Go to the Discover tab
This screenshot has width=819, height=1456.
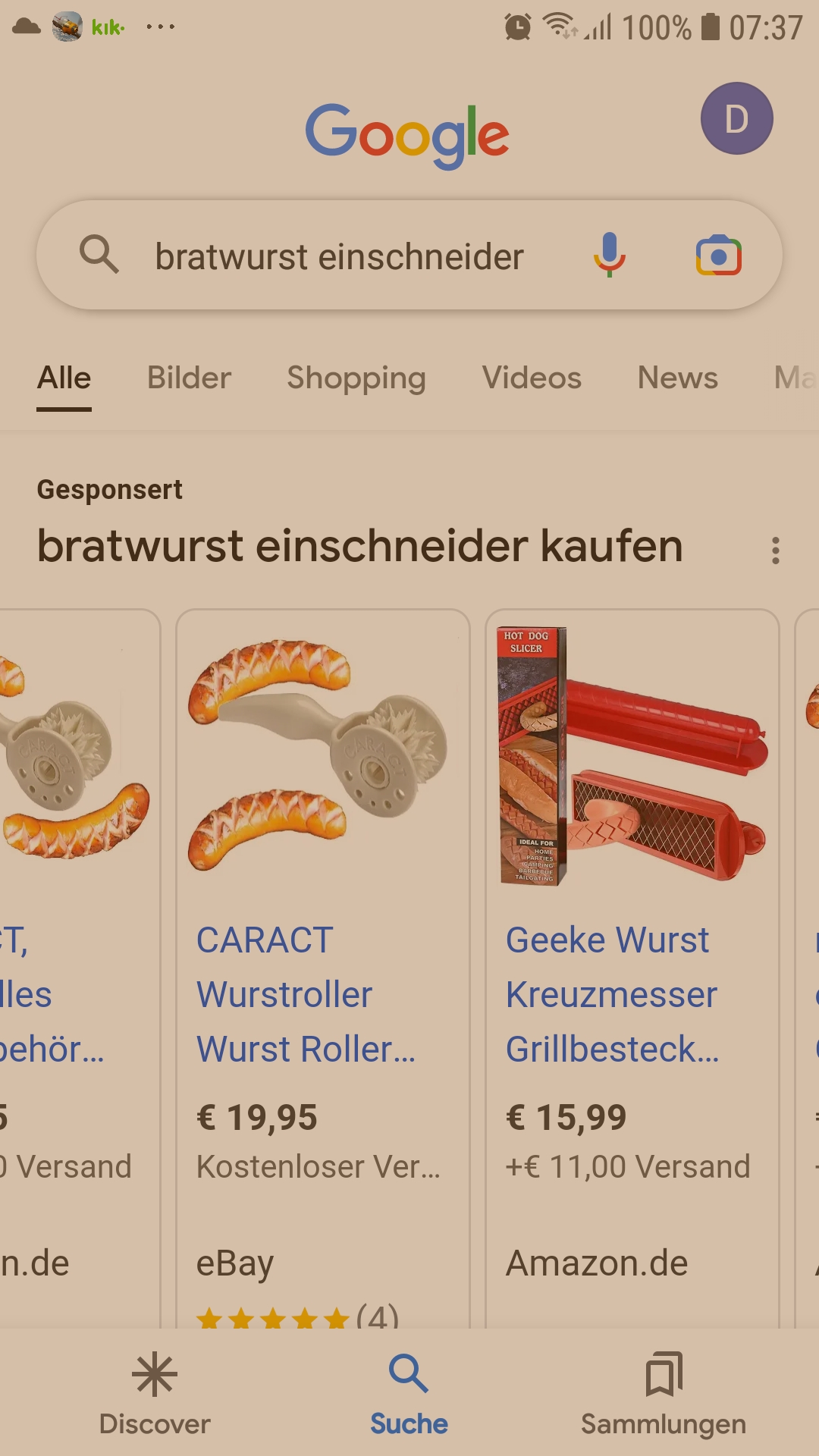(155, 1394)
